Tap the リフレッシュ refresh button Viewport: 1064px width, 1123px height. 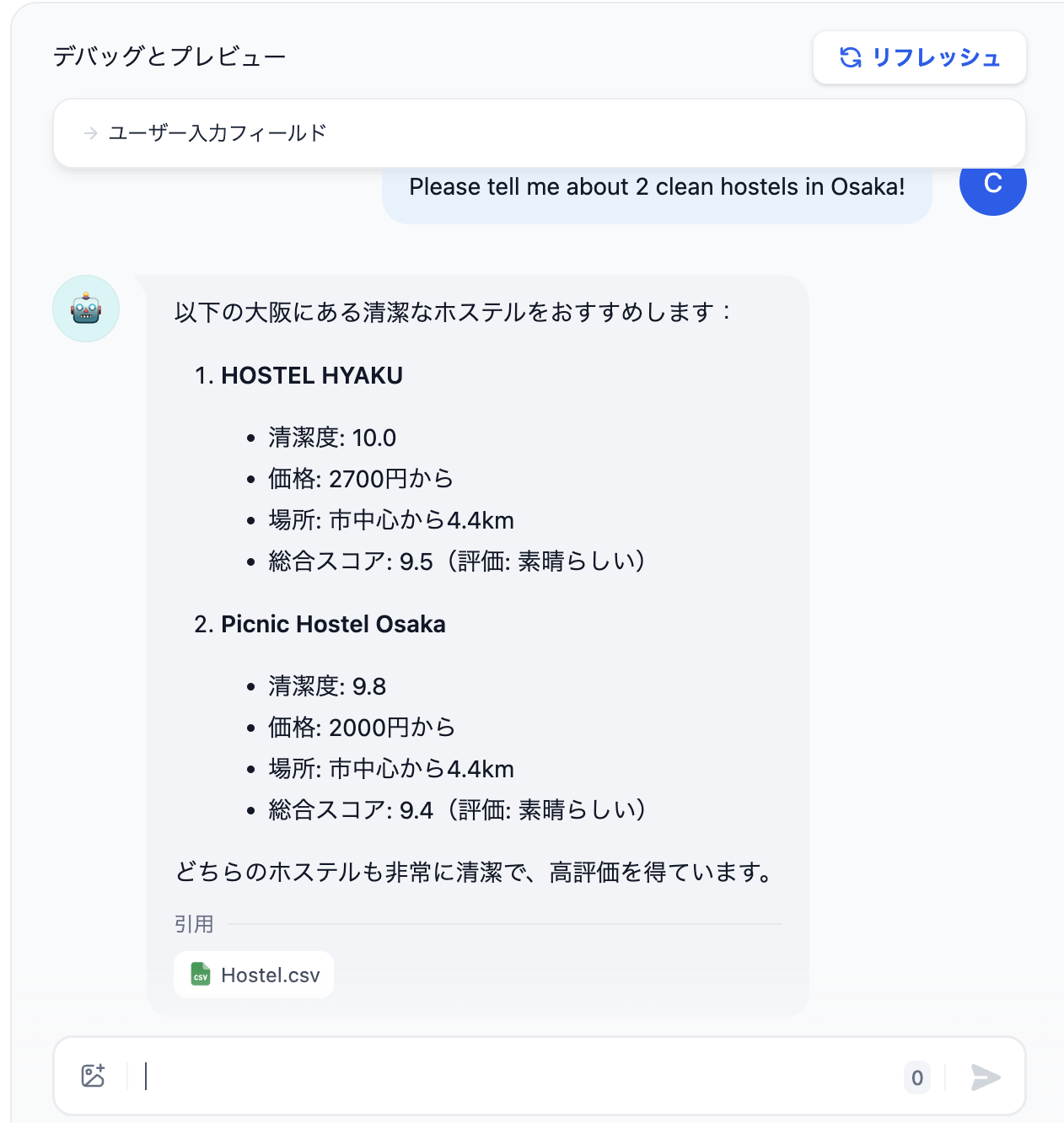coord(919,57)
